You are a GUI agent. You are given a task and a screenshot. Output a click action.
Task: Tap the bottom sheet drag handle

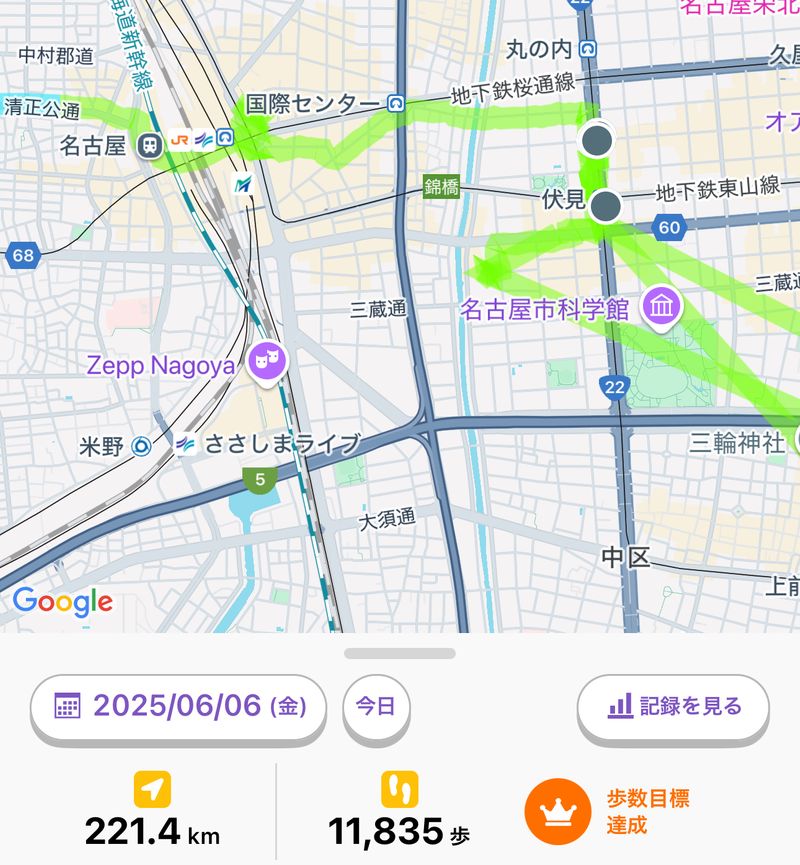click(x=400, y=653)
